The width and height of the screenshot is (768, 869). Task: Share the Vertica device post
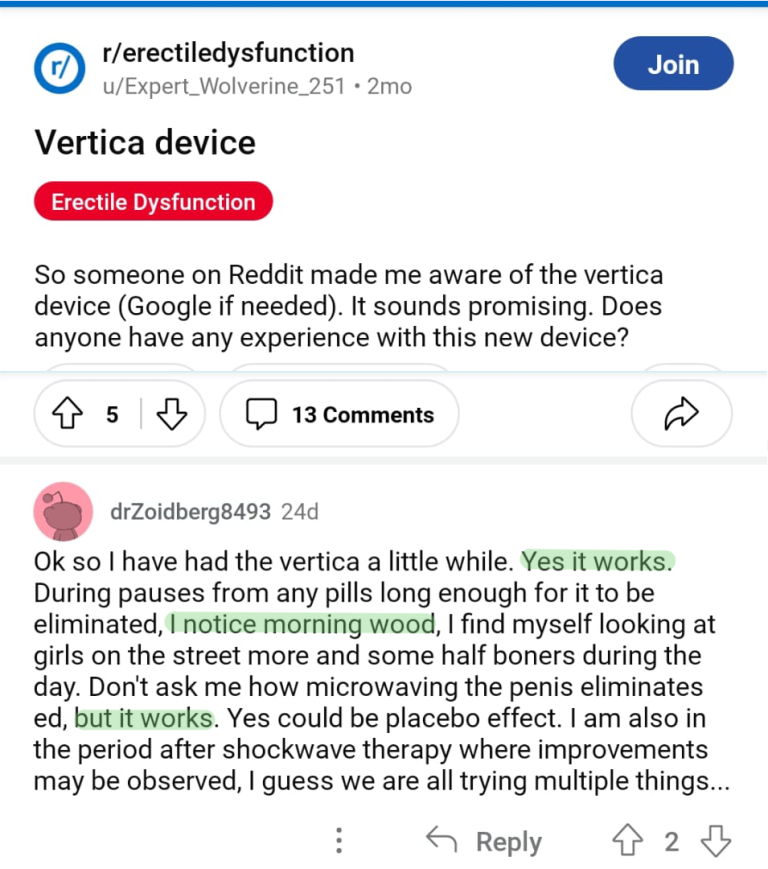(x=681, y=414)
